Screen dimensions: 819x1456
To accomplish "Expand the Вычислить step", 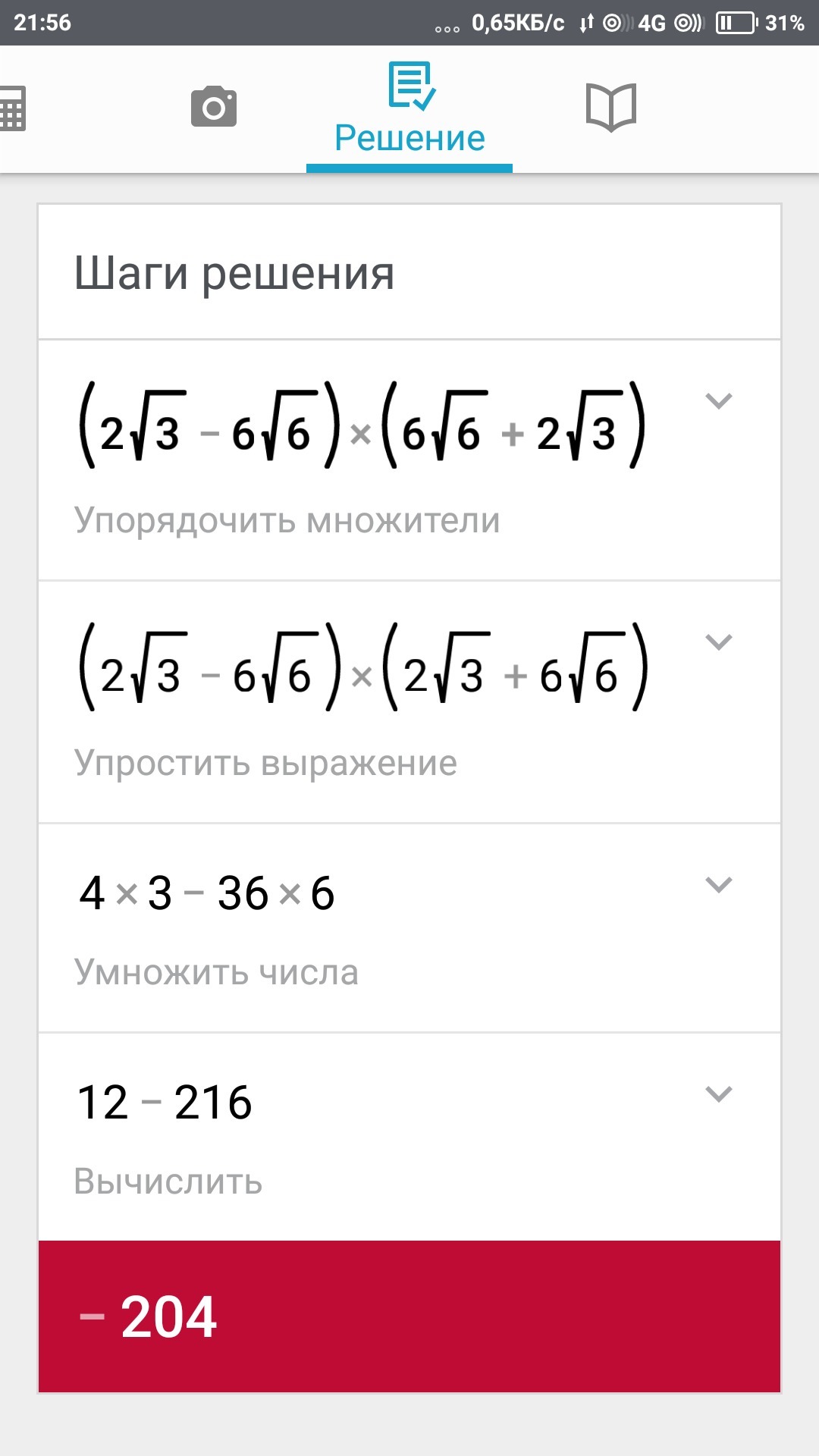I will click(x=718, y=1094).
